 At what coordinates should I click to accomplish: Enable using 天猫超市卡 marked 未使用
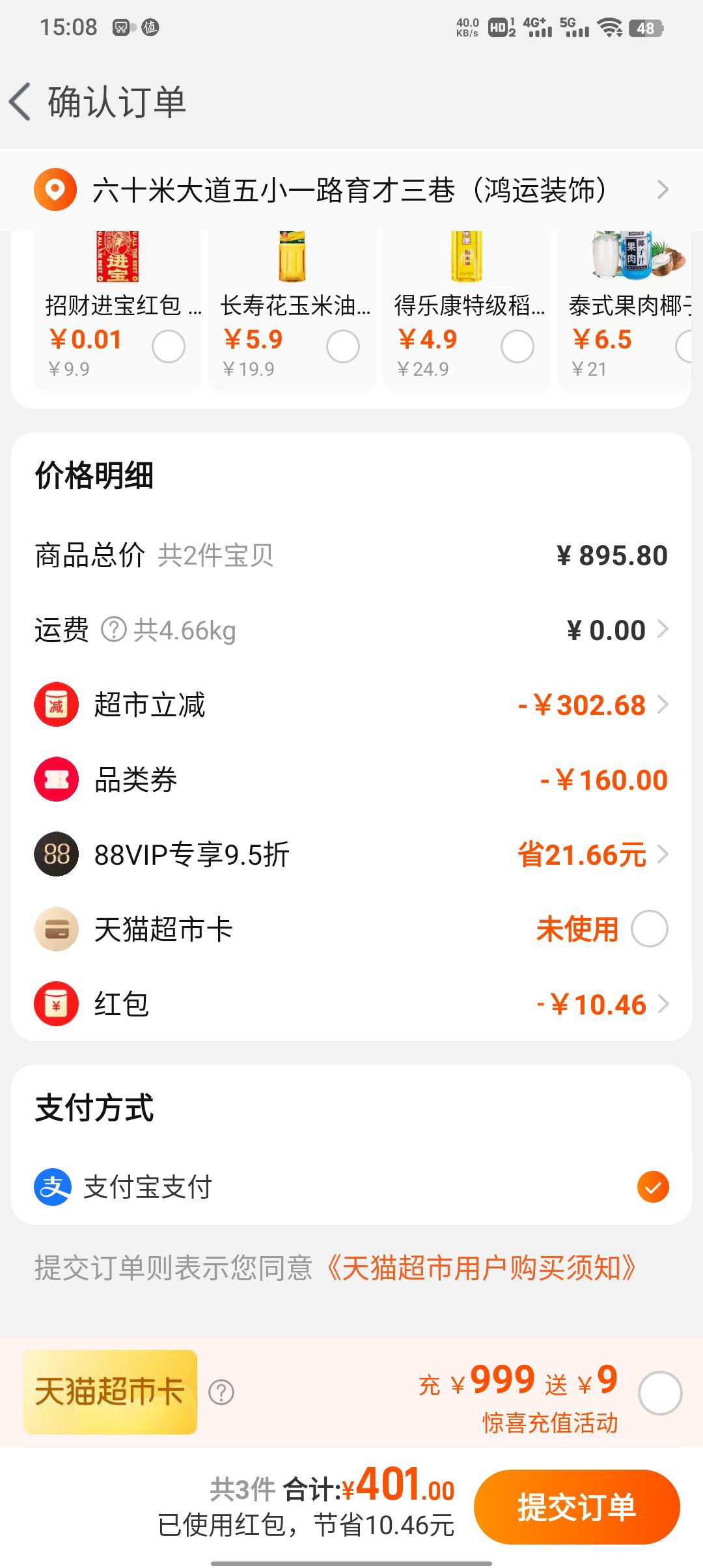(648, 929)
